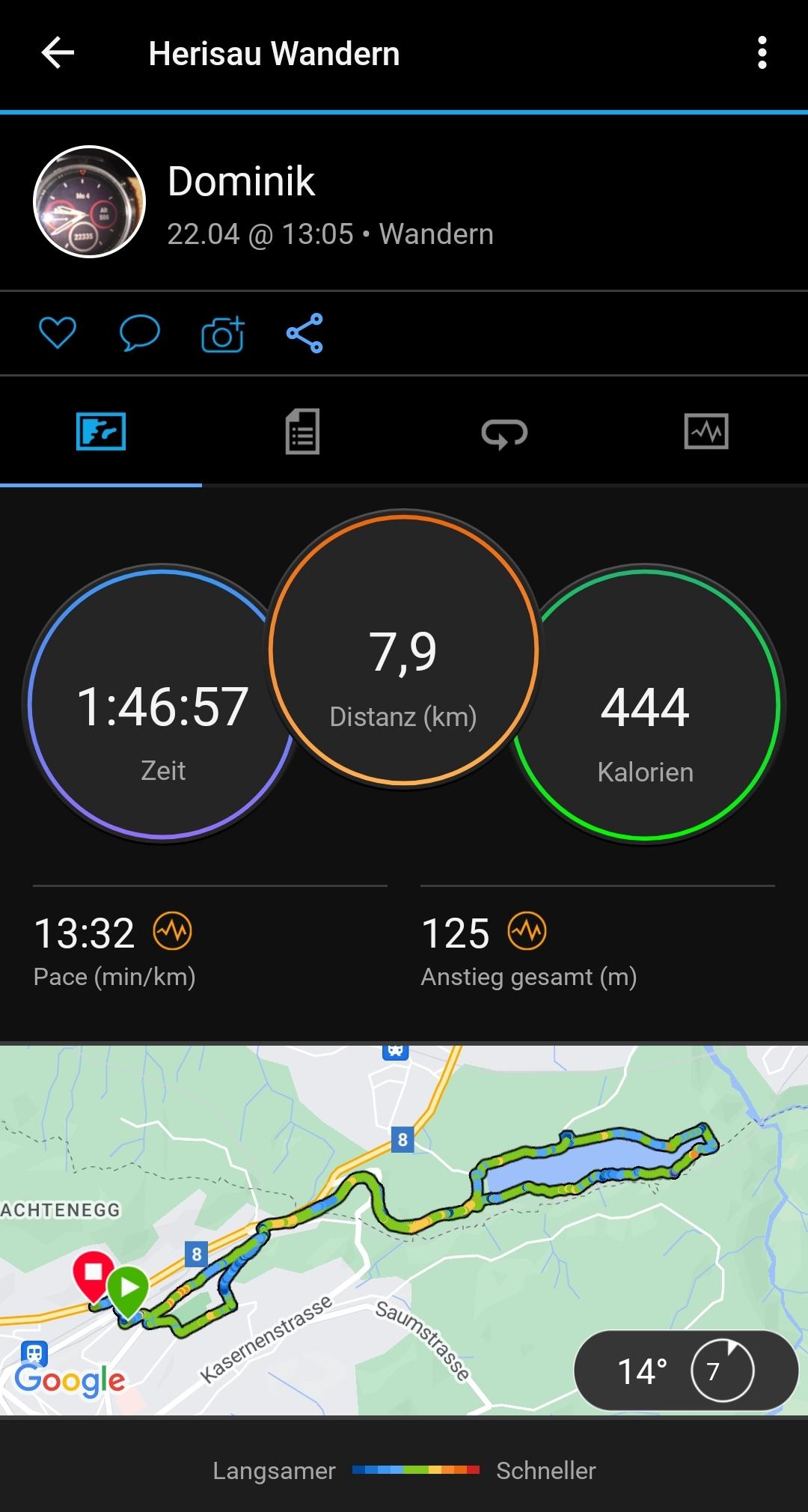The image size is (808, 1512).
Task: Open the route map
Action: (x=404, y=1198)
